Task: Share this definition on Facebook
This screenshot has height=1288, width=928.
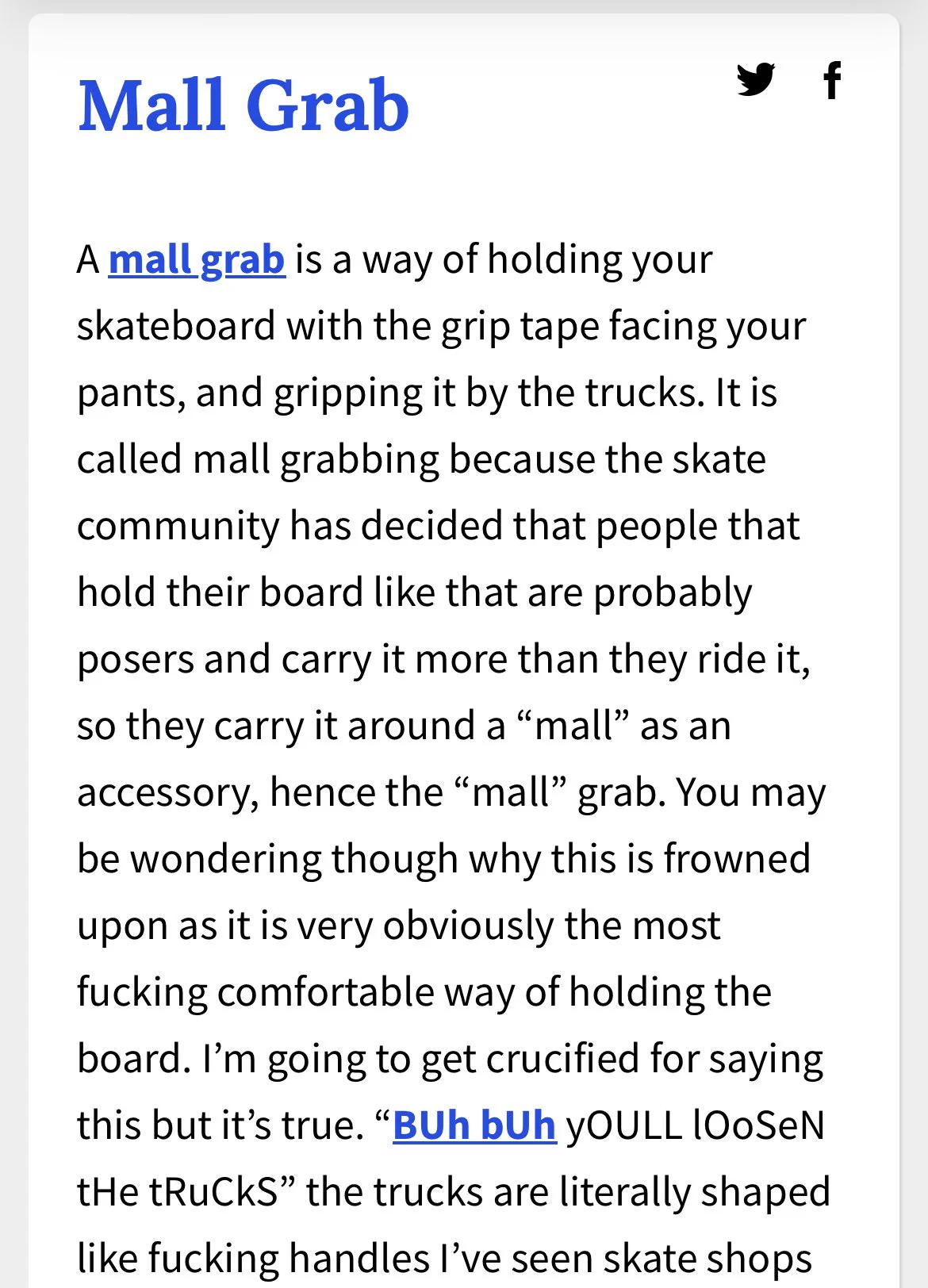Action: pos(831,80)
